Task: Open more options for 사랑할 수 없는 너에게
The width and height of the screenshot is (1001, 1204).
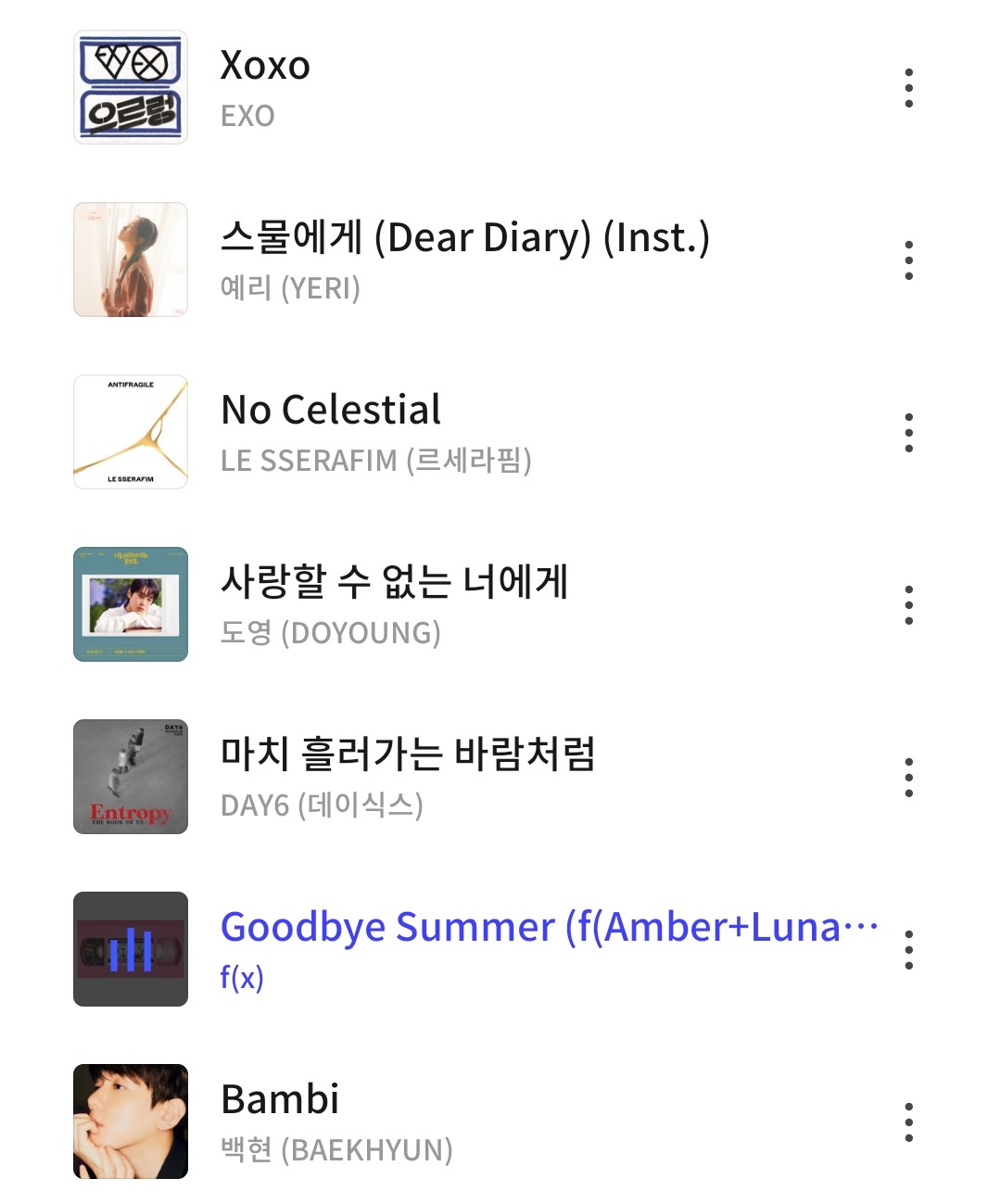Action: (908, 605)
